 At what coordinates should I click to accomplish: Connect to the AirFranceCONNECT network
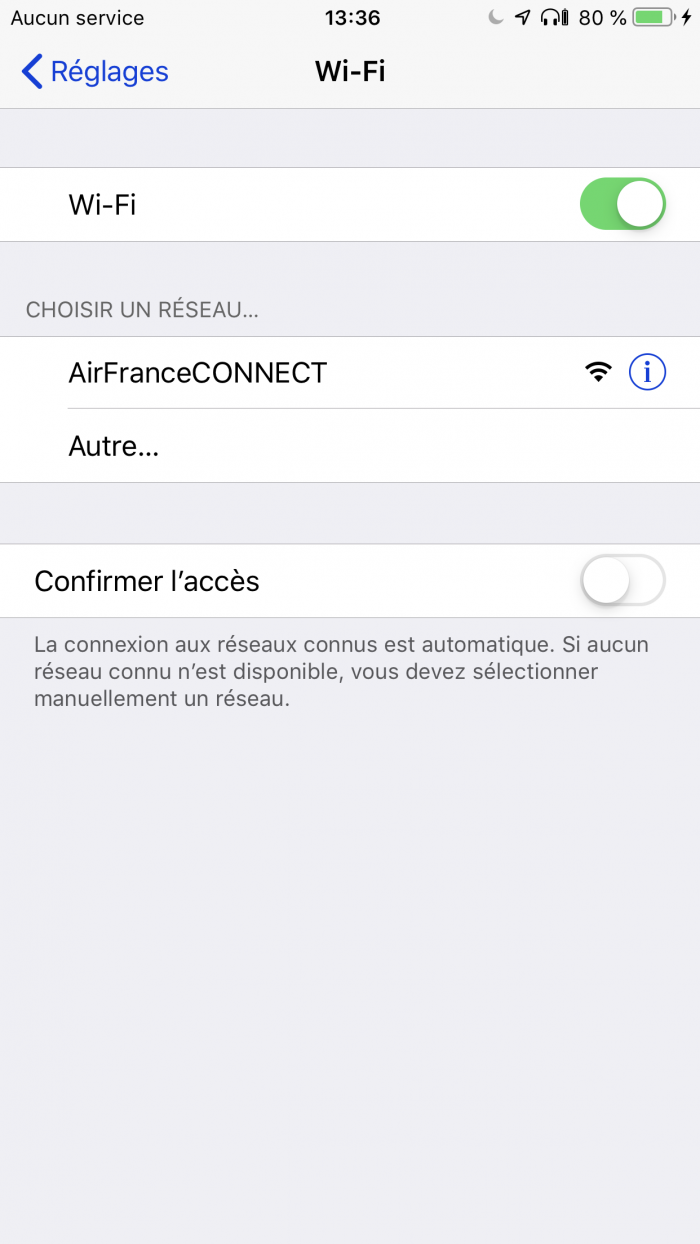pyautogui.click(x=198, y=373)
